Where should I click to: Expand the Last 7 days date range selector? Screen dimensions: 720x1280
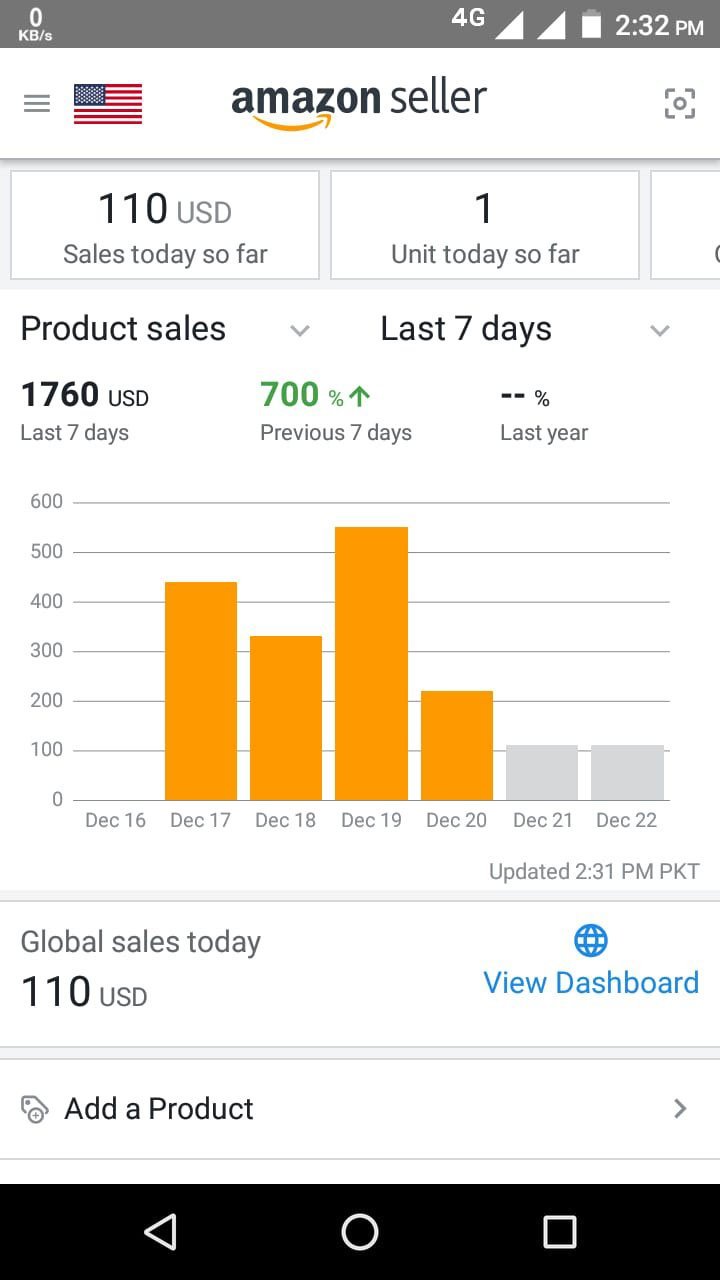click(660, 330)
